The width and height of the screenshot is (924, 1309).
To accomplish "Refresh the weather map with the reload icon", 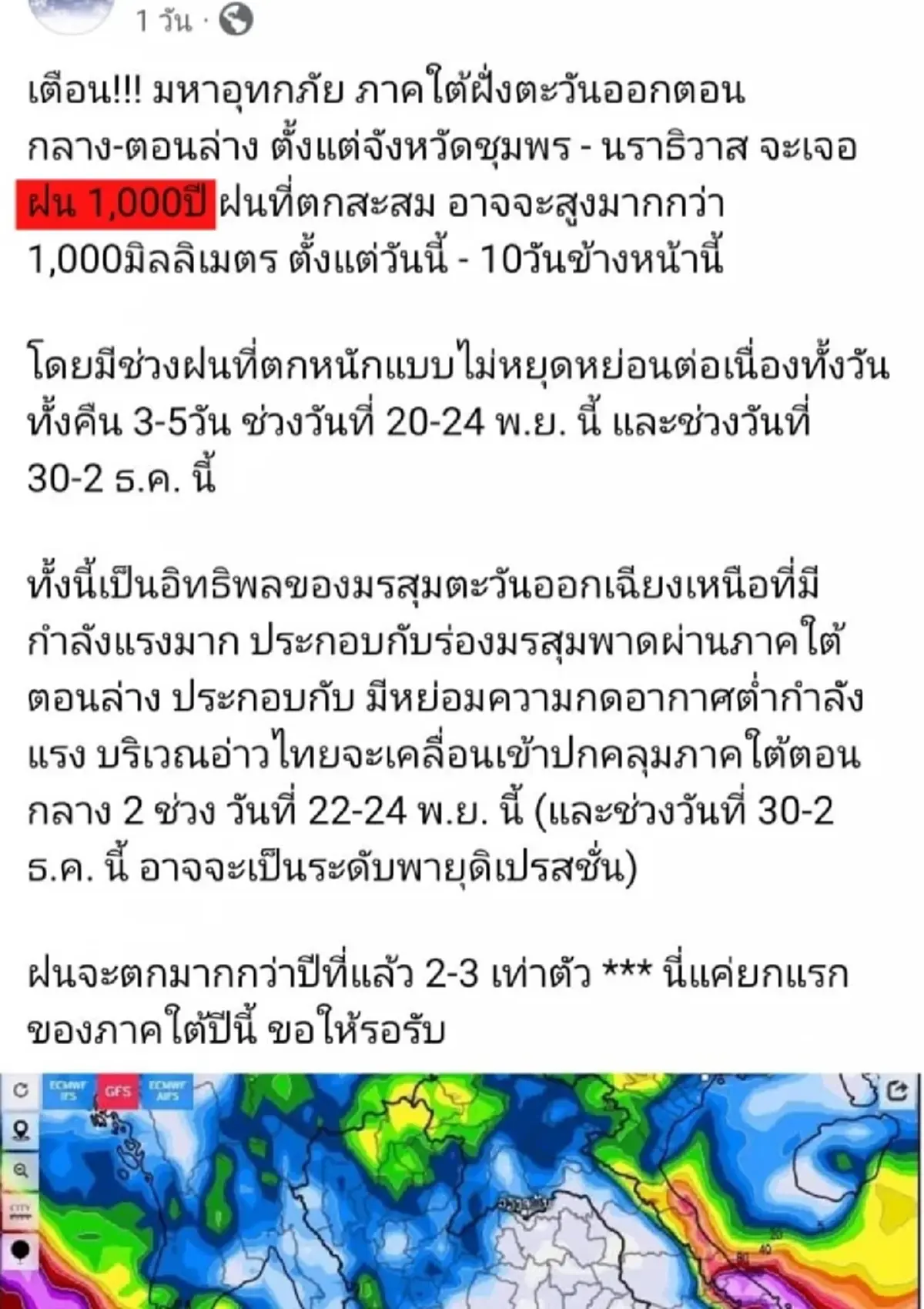I will point(20,1090).
